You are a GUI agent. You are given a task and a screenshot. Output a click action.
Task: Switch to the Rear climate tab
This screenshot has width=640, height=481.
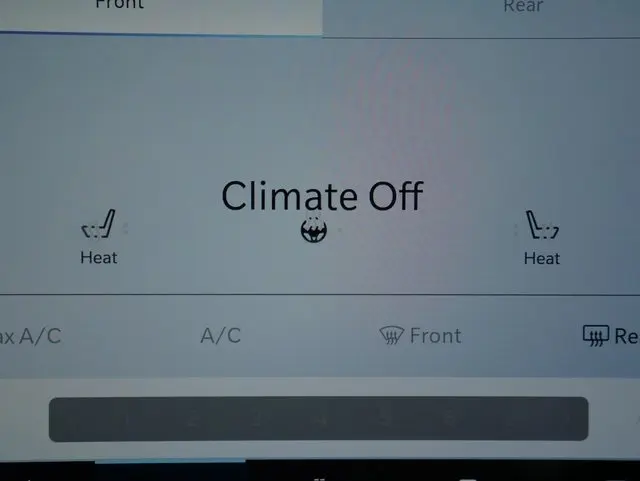522,10
